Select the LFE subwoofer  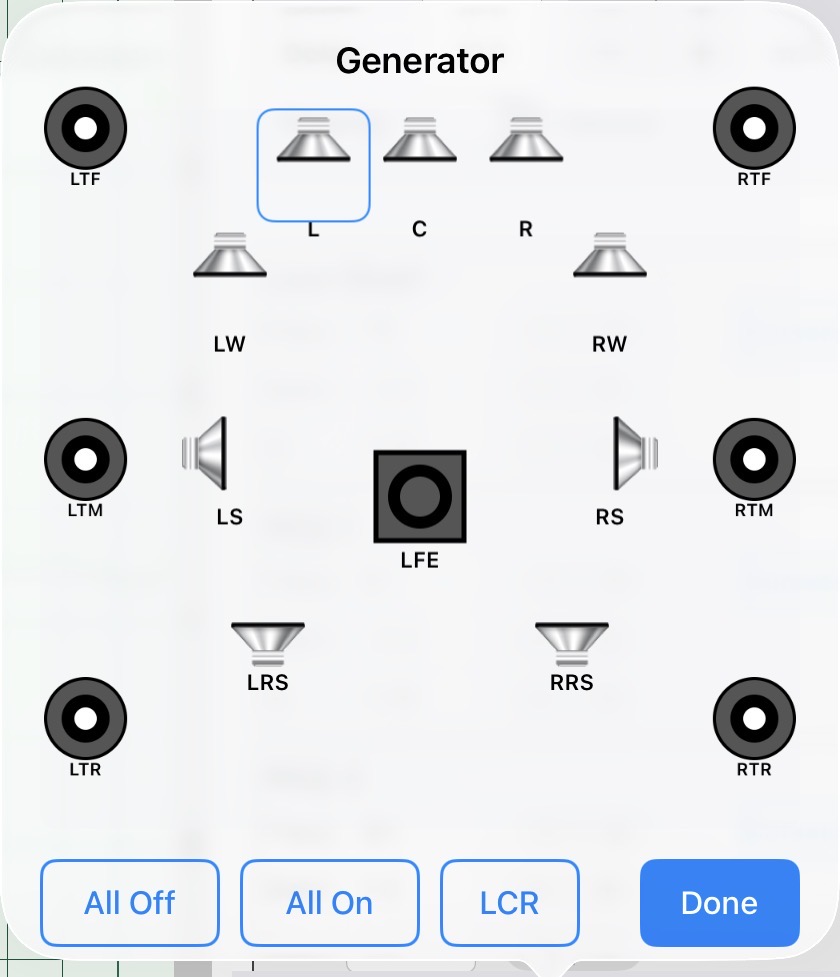pos(419,496)
